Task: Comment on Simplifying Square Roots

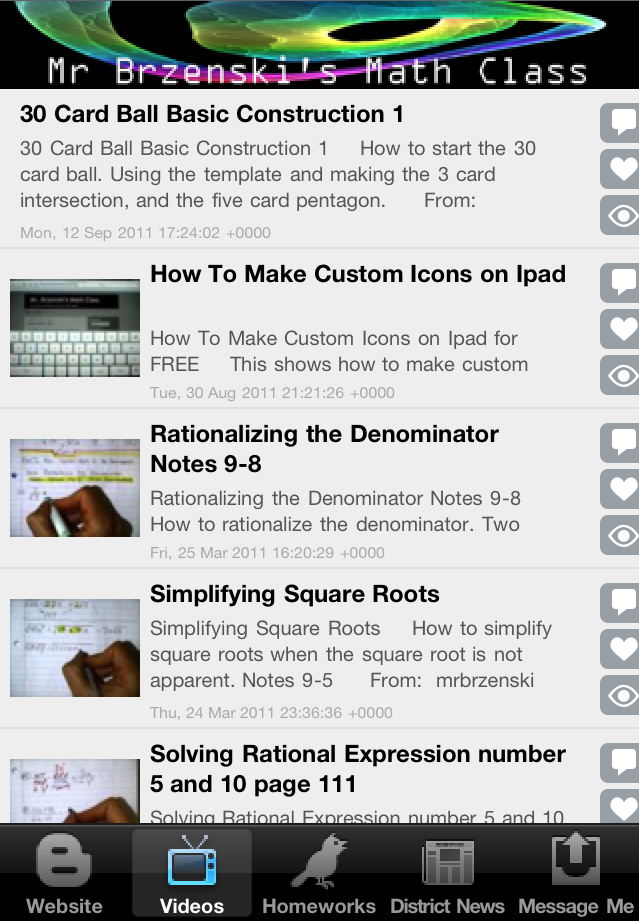Action: pyautogui.click(x=621, y=603)
